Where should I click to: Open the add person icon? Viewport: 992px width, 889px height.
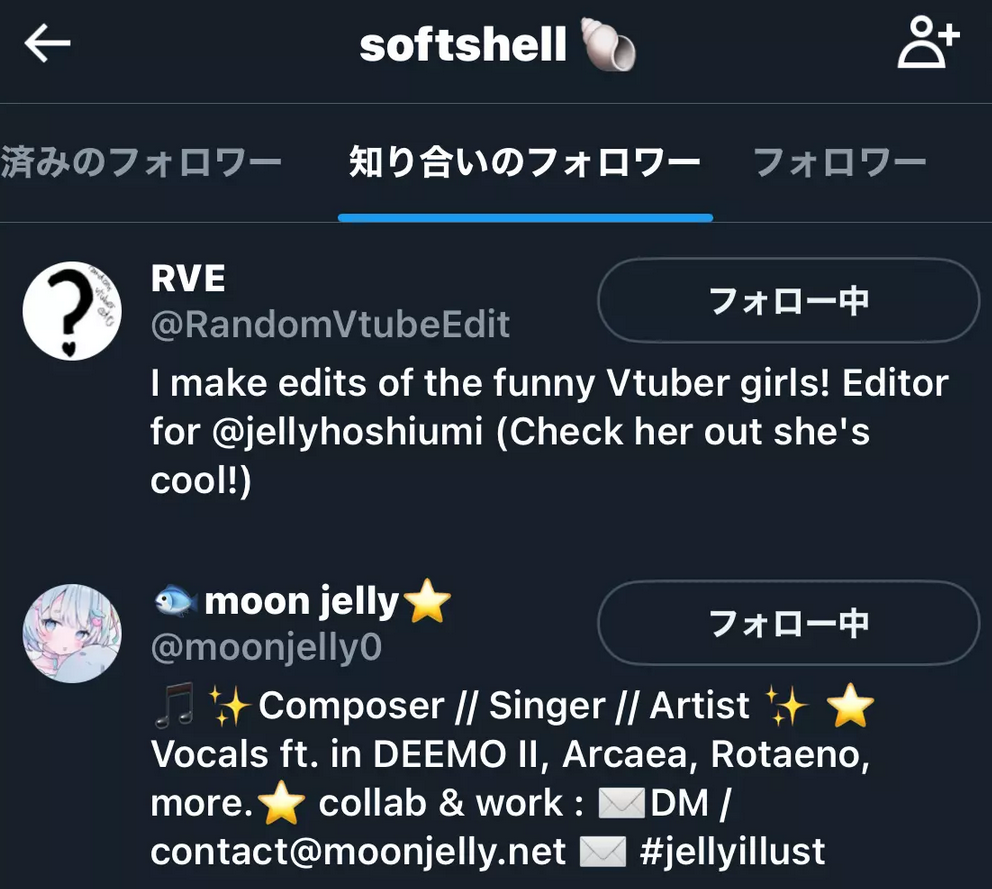928,45
